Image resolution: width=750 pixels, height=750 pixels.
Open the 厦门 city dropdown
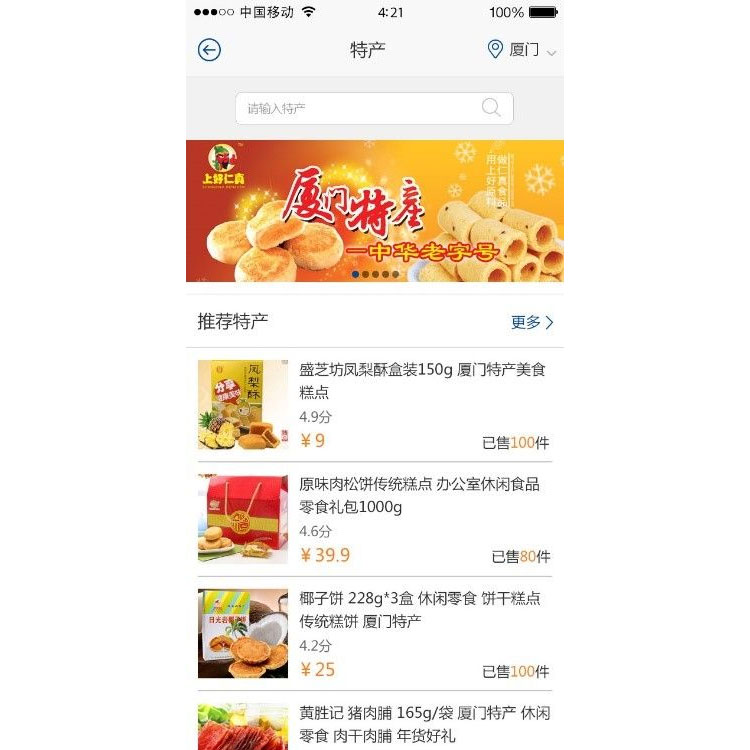(x=522, y=50)
